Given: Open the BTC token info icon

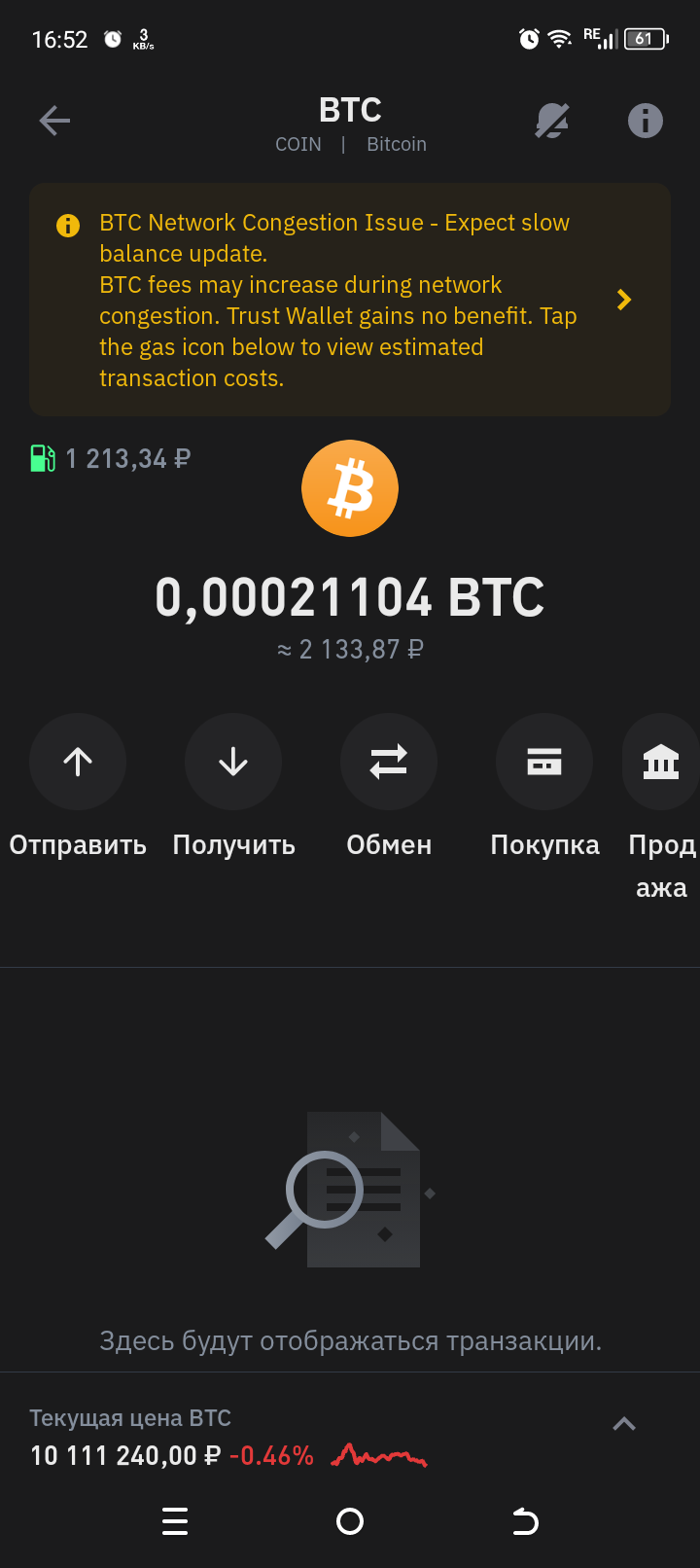Looking at the screenshot, I should (x=645, y=121).
